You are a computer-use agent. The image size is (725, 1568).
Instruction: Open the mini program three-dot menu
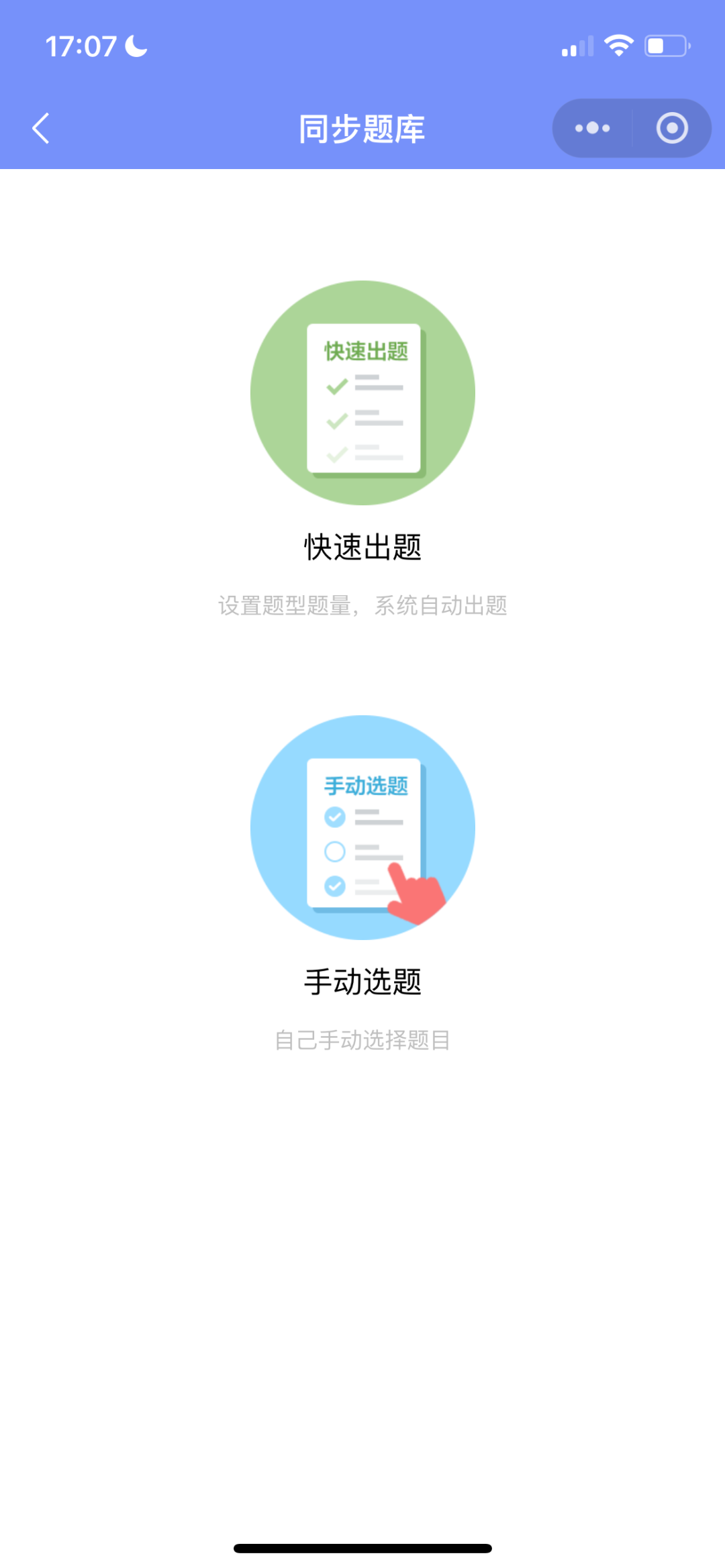(x=592, y=128)
